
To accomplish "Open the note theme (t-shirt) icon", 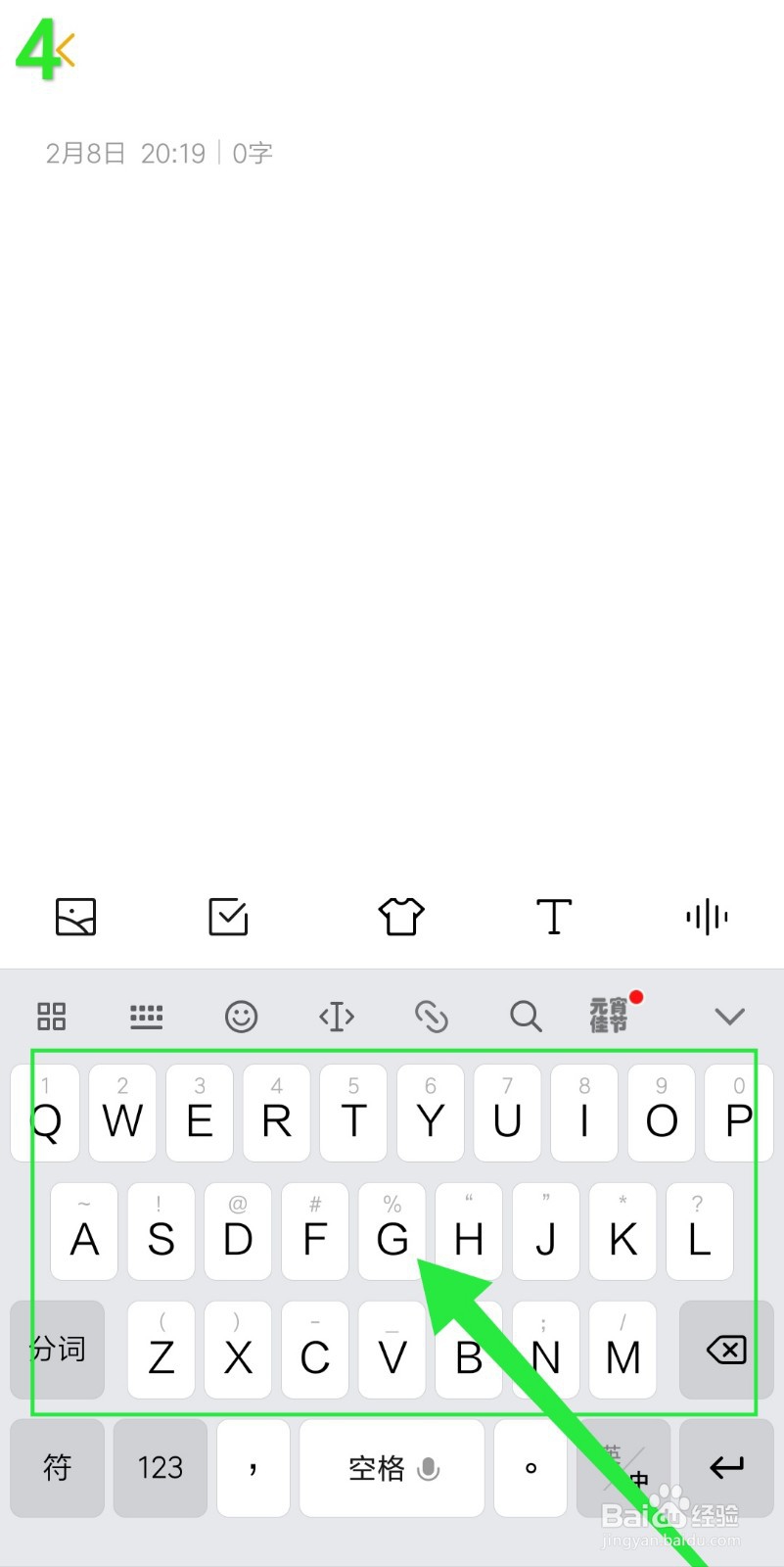I will click(x=400, y=918).
